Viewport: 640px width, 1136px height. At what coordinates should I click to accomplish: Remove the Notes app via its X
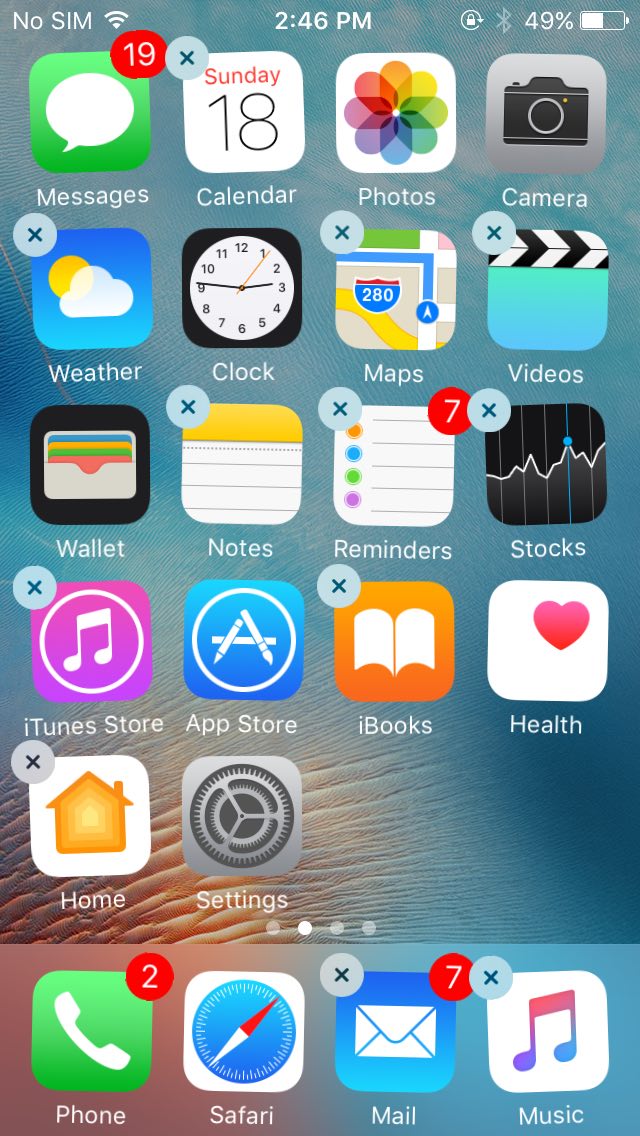pyautogui.click(x=188, y=408)
